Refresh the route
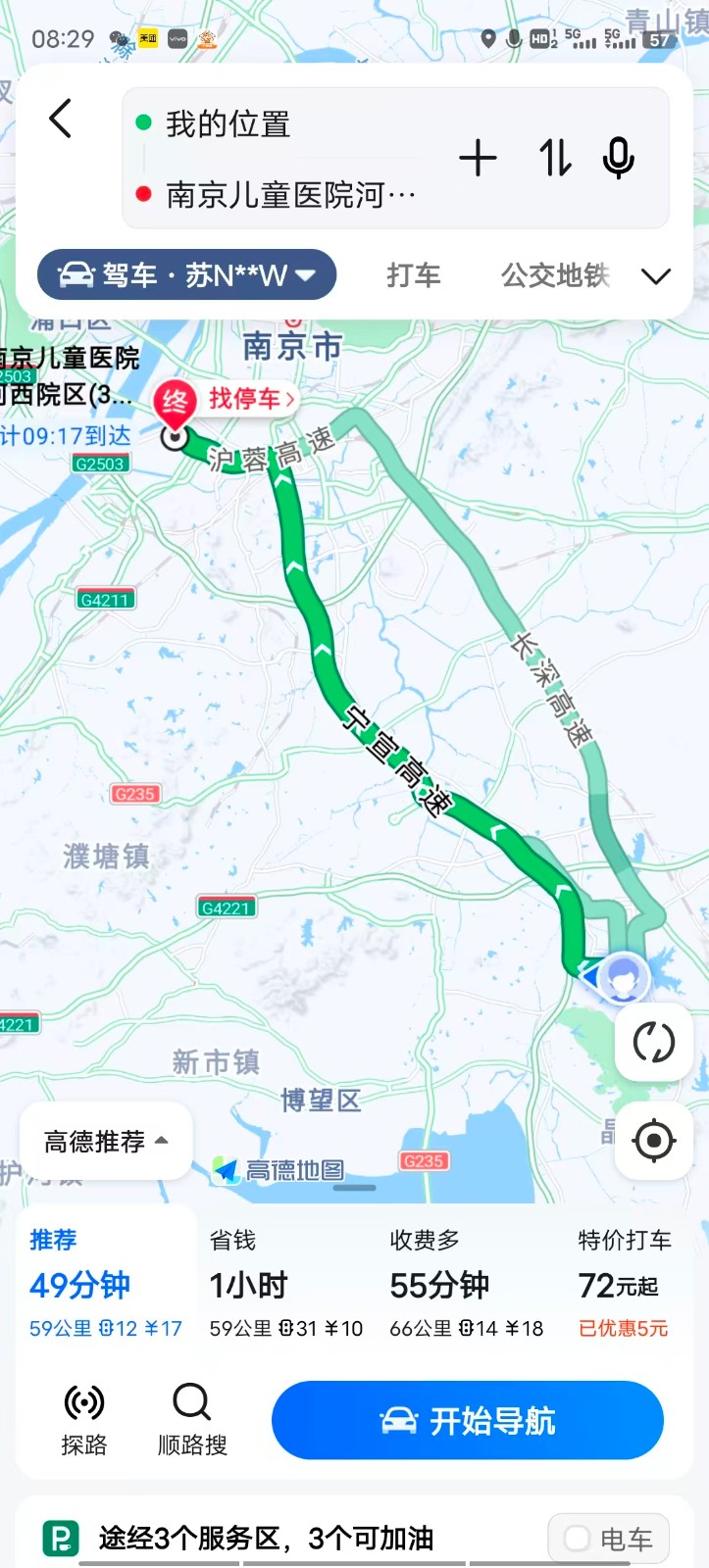This screenshot has width=709, height=1568. [x=653, y=1042]
